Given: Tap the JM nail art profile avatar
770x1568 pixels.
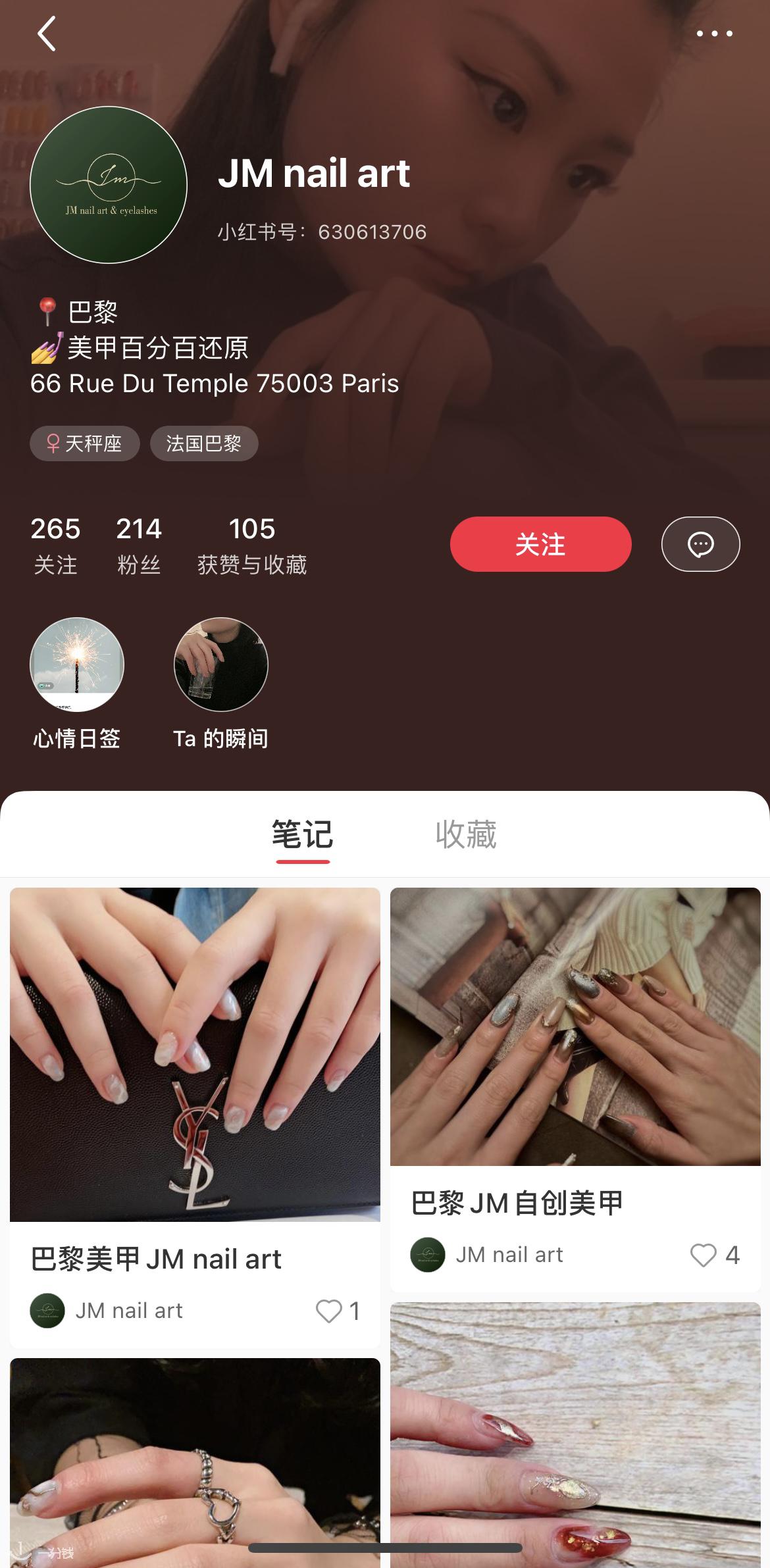Looking at the screenshot, I should (x=109, y=185).
